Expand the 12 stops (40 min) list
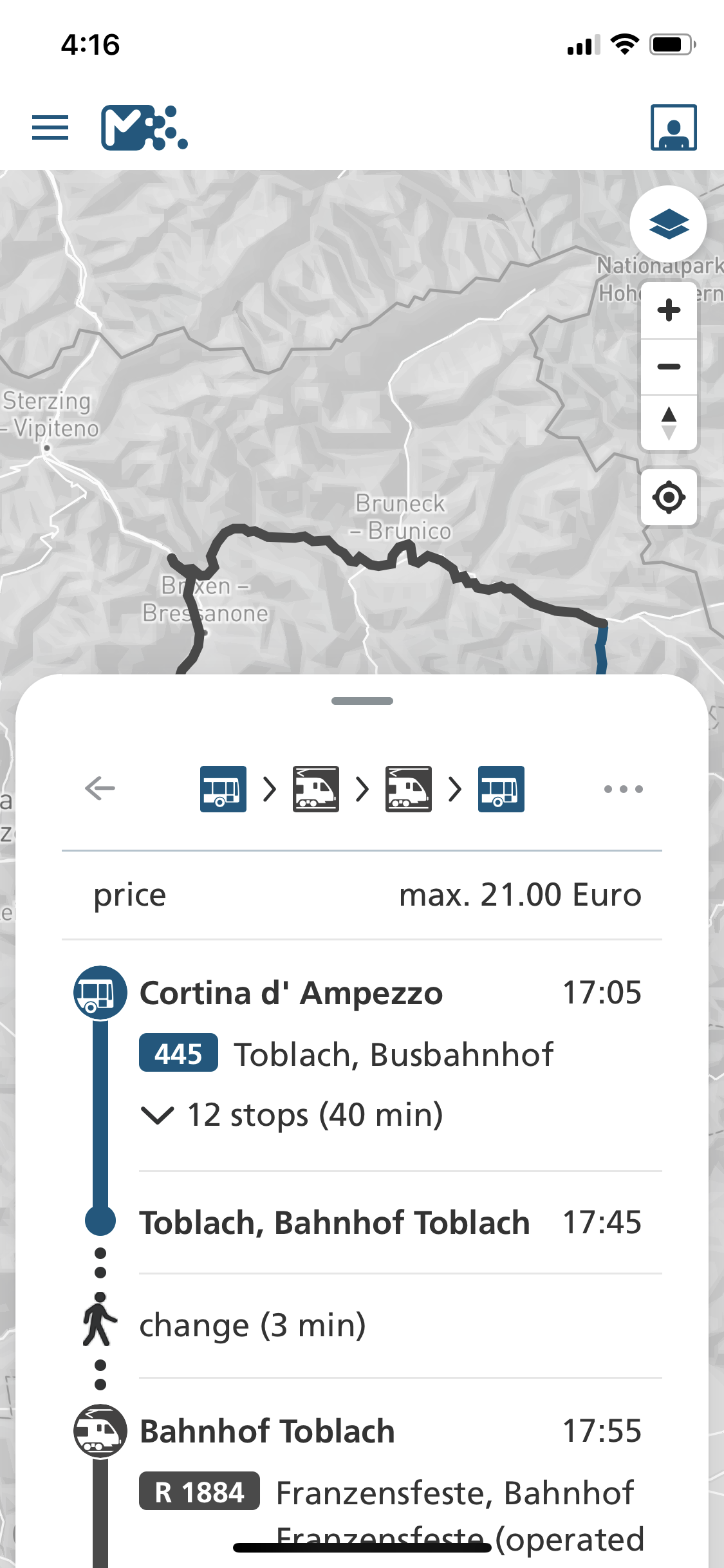 [292, 1115]
